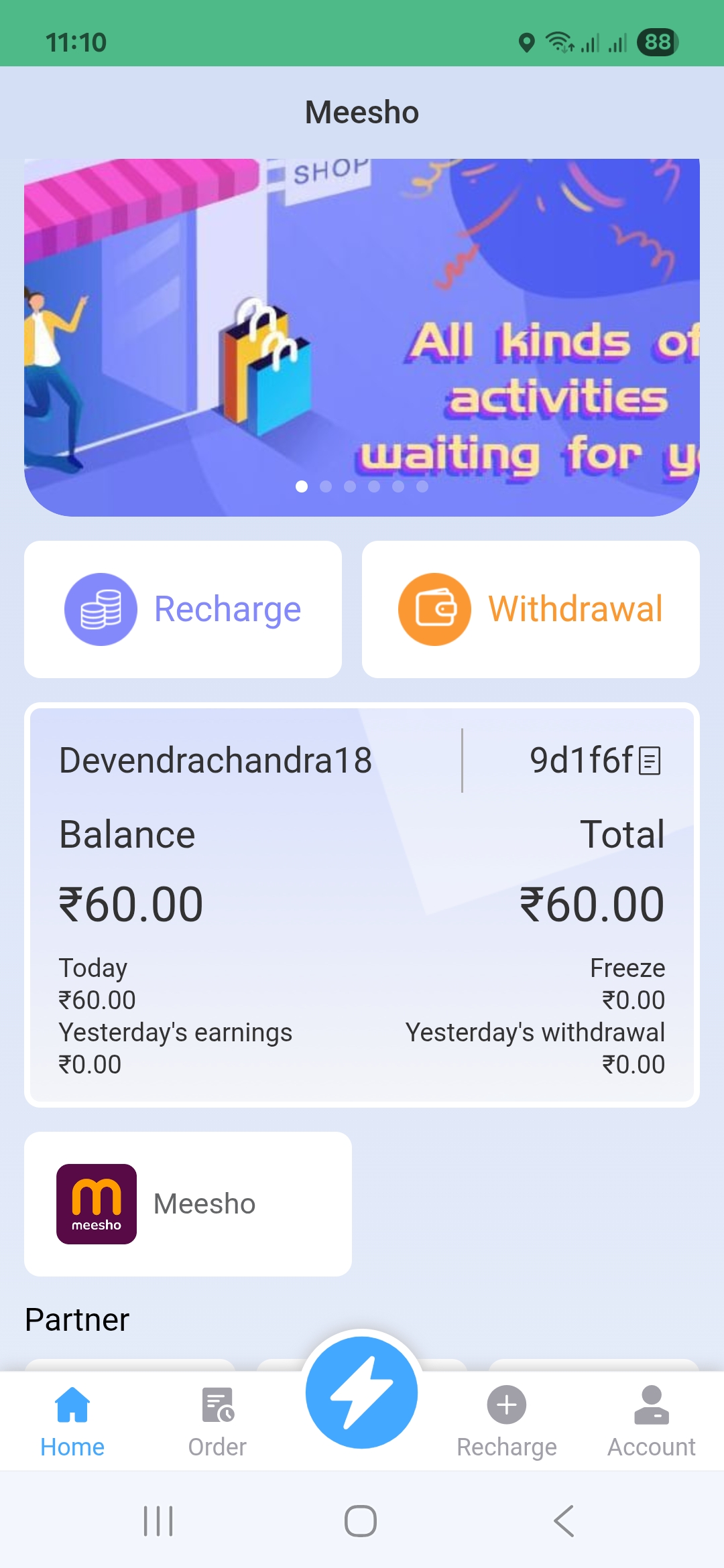The image size is (724, 1568).
Task: Open the Meesho tile
Action: (188, 1204)
